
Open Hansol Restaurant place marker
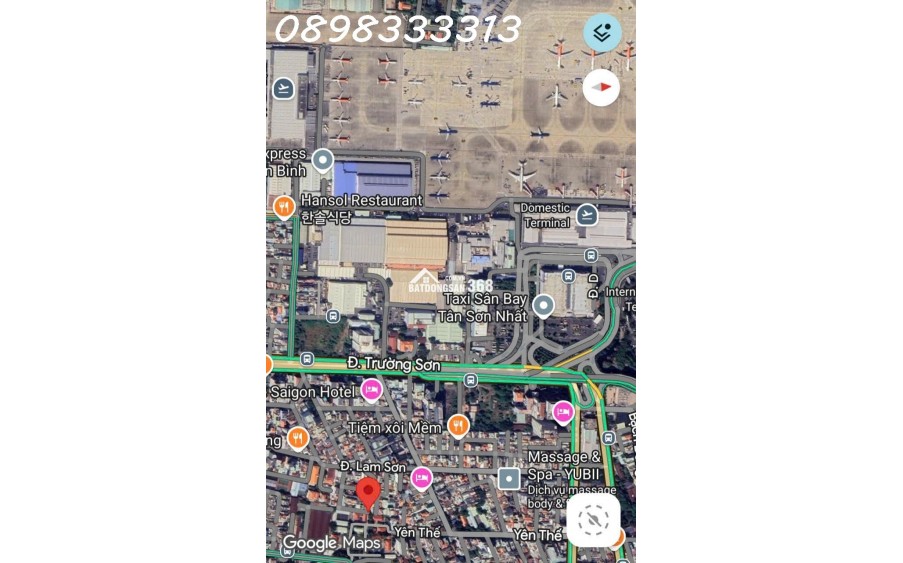(284, 207)
